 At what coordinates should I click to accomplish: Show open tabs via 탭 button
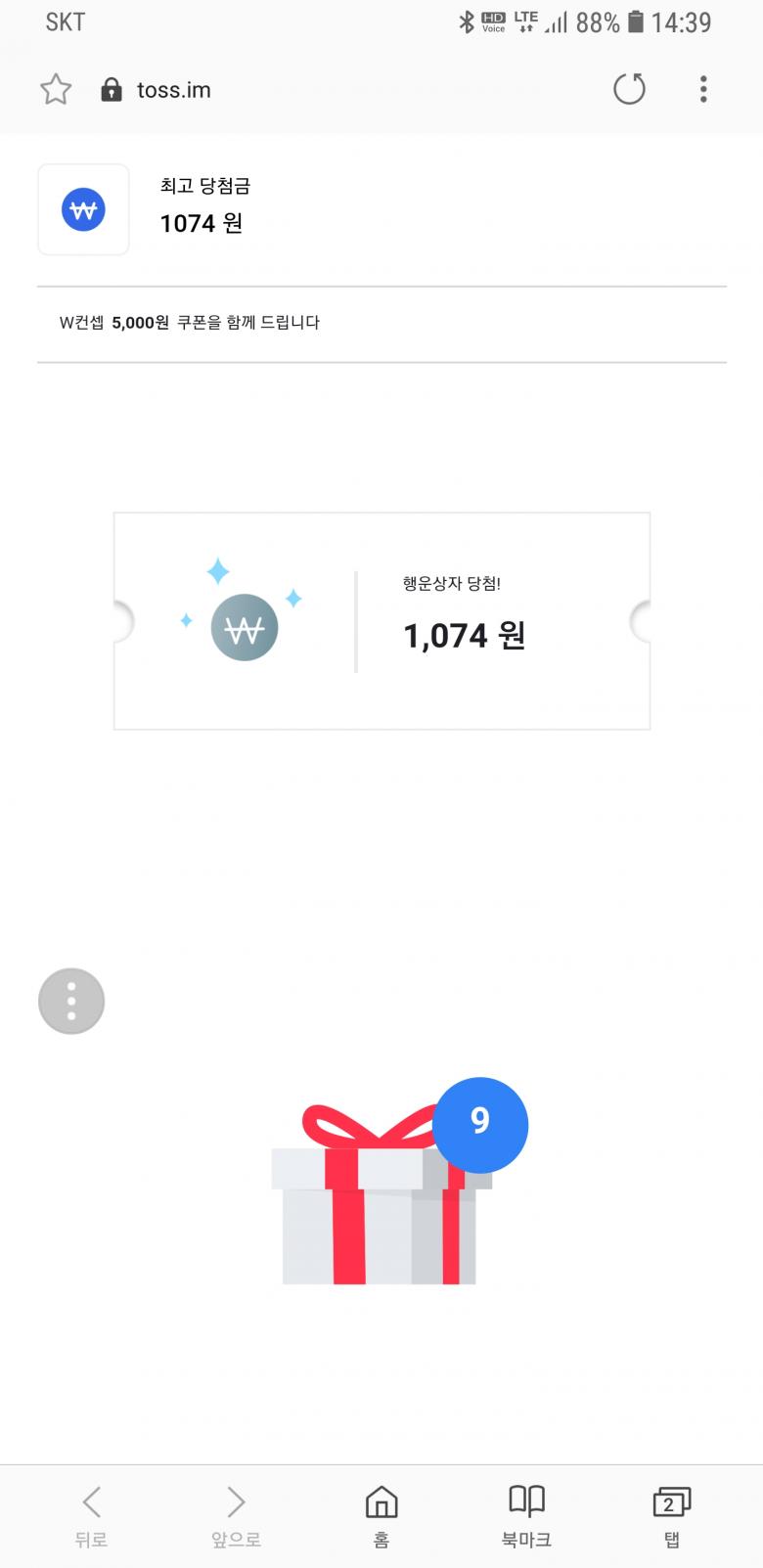pyautogui.click(x=671, y=1515)
